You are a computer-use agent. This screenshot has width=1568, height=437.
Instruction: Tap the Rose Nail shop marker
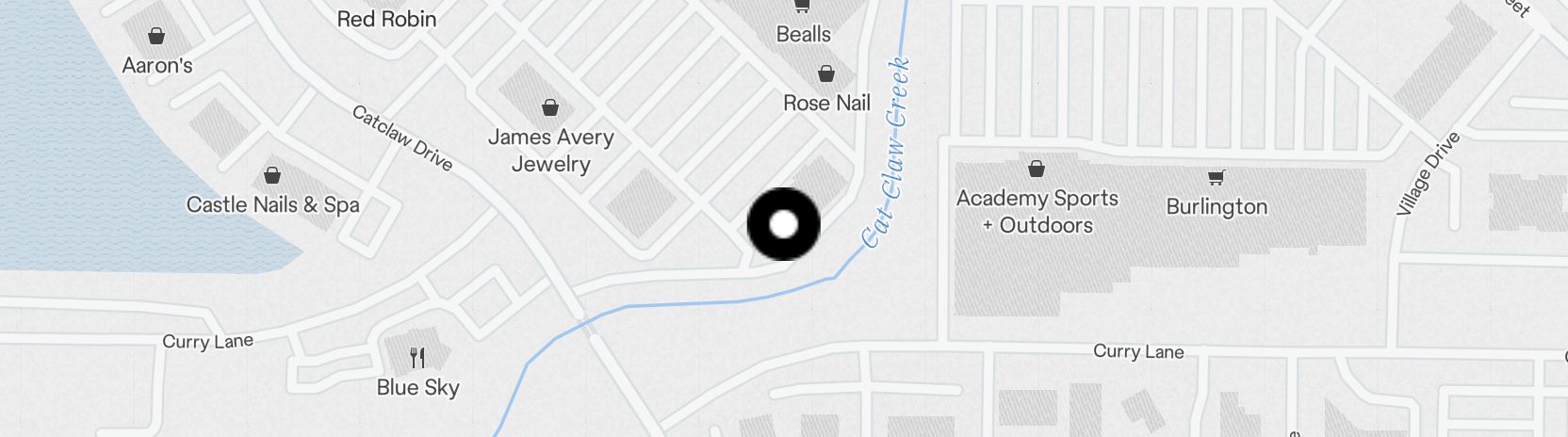click(826, 74)
